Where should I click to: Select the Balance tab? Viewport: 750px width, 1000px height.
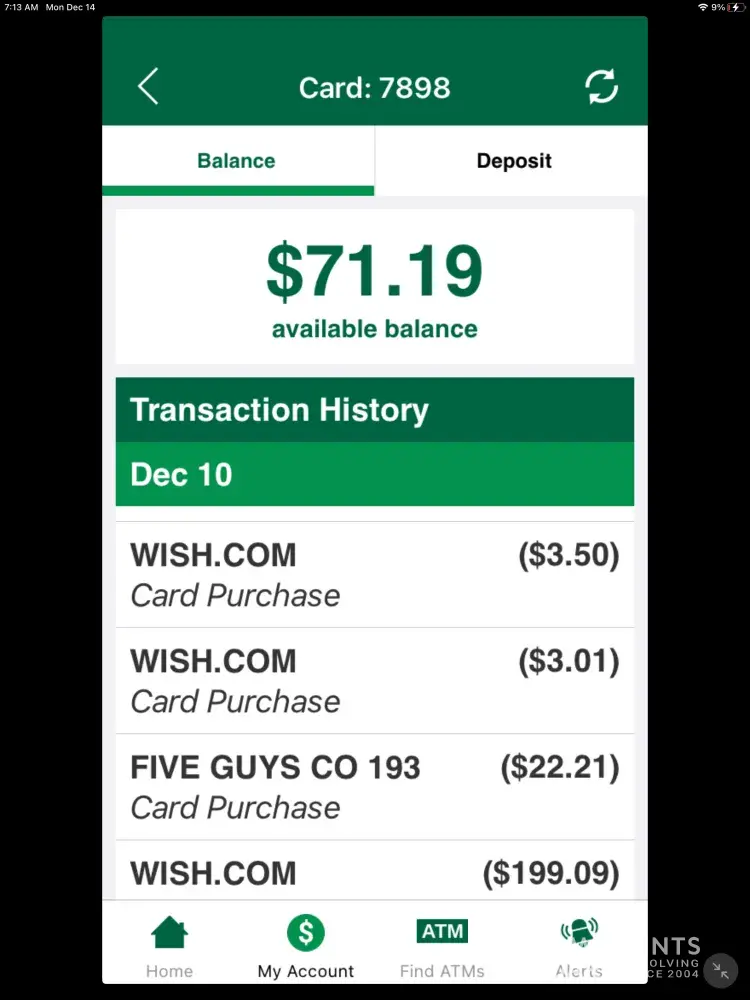[x=237, y=161]
